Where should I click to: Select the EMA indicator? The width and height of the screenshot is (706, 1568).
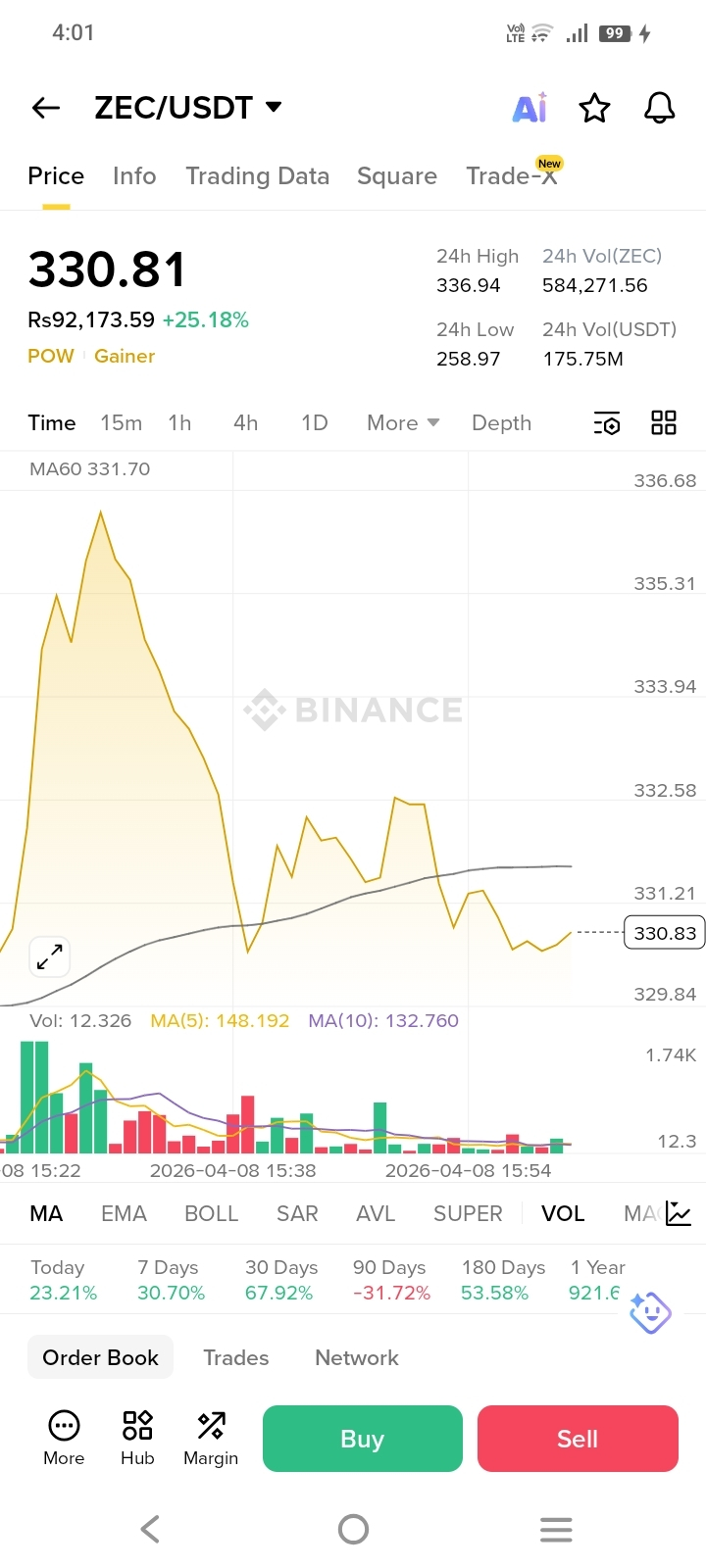click(x=124, y=1213)
